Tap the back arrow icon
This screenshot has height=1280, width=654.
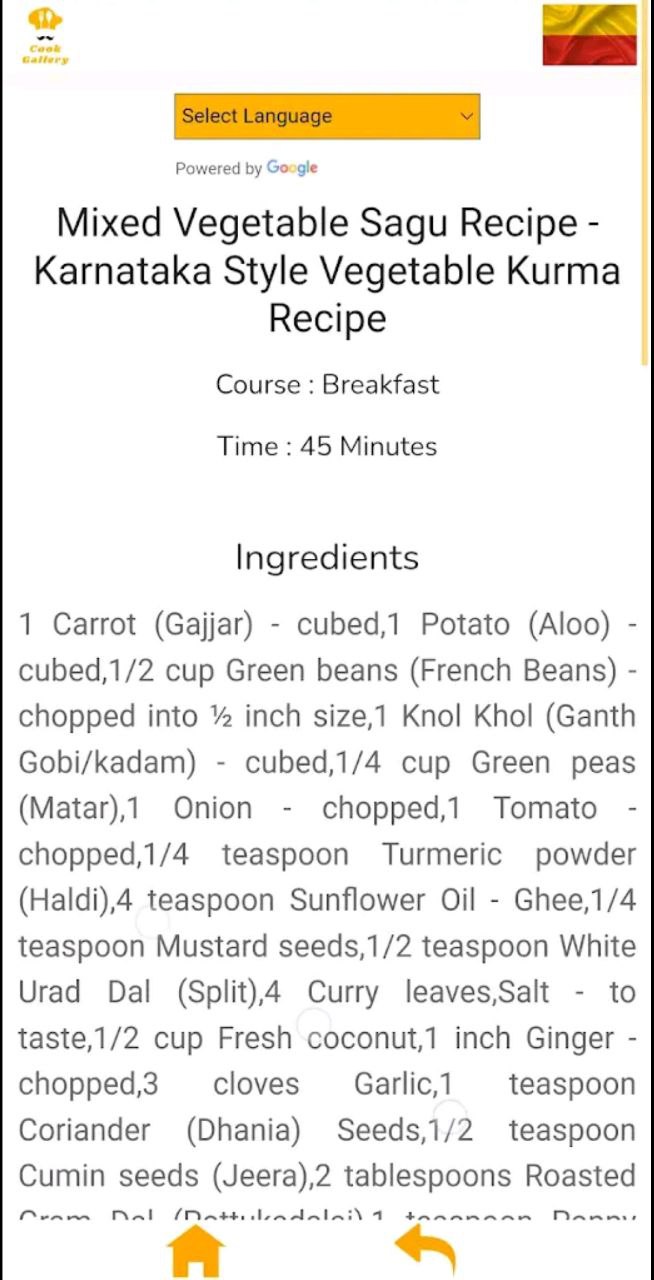click(427, 1250)
